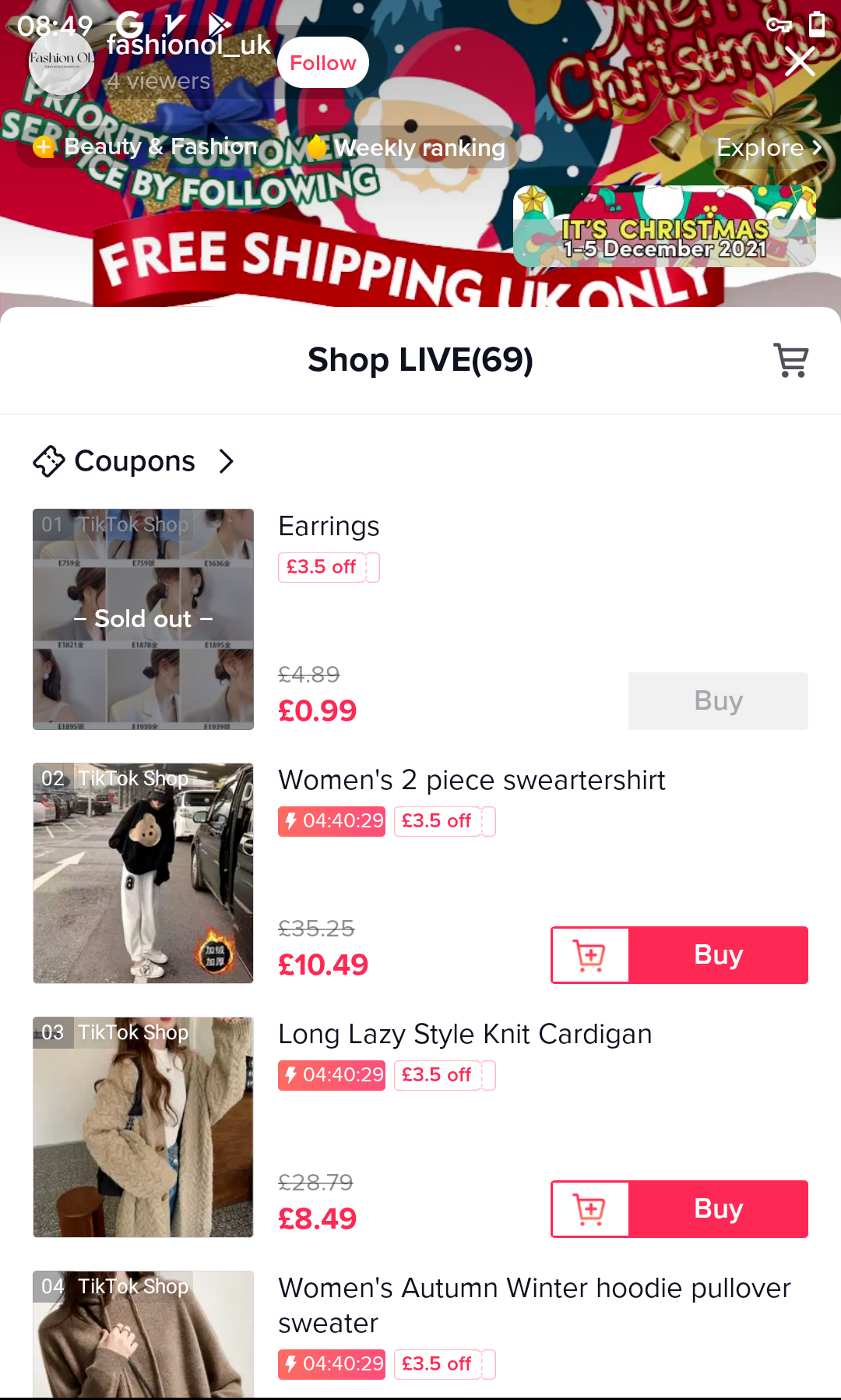Open the Coupons section
841x1400 pixels.
[x=134, y=461]
